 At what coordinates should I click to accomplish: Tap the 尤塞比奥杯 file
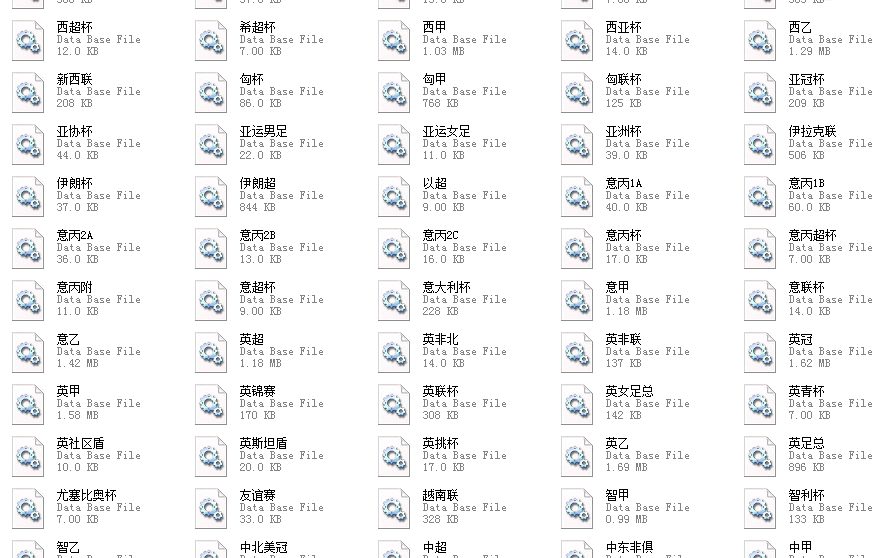point(28,508)
